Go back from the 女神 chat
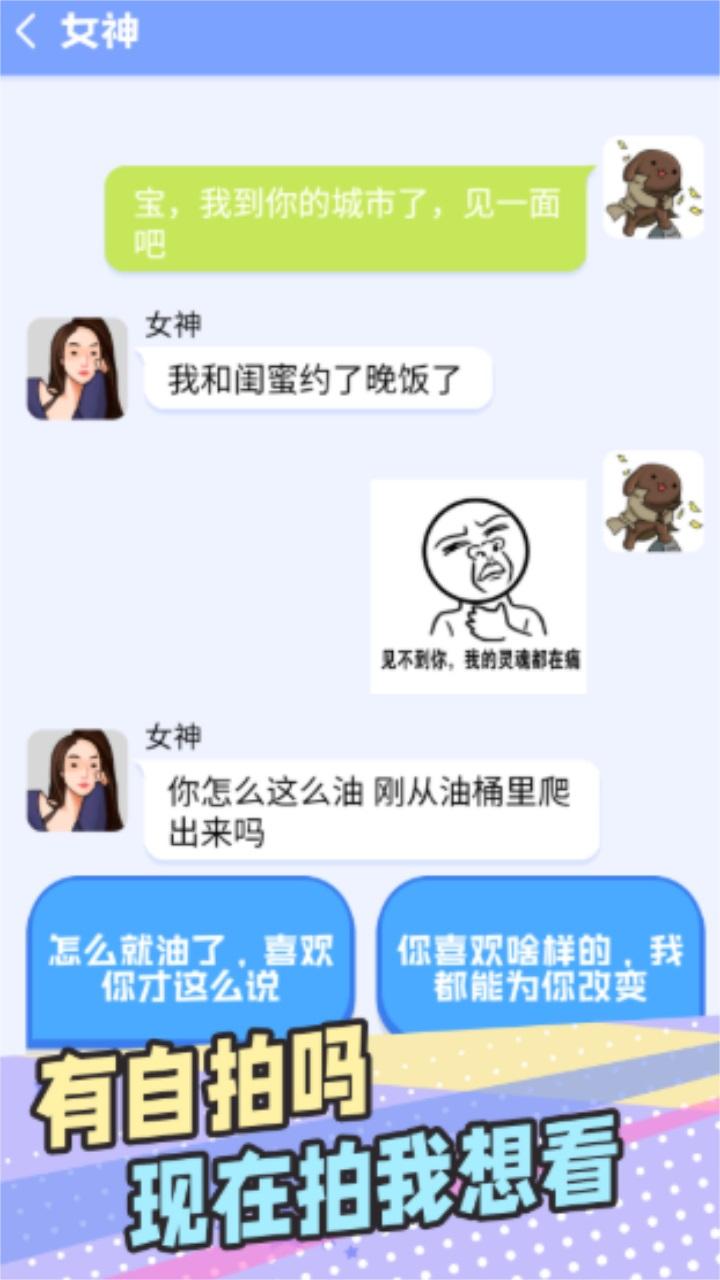This screenshot has width=720, height=1280. point(27,32)
